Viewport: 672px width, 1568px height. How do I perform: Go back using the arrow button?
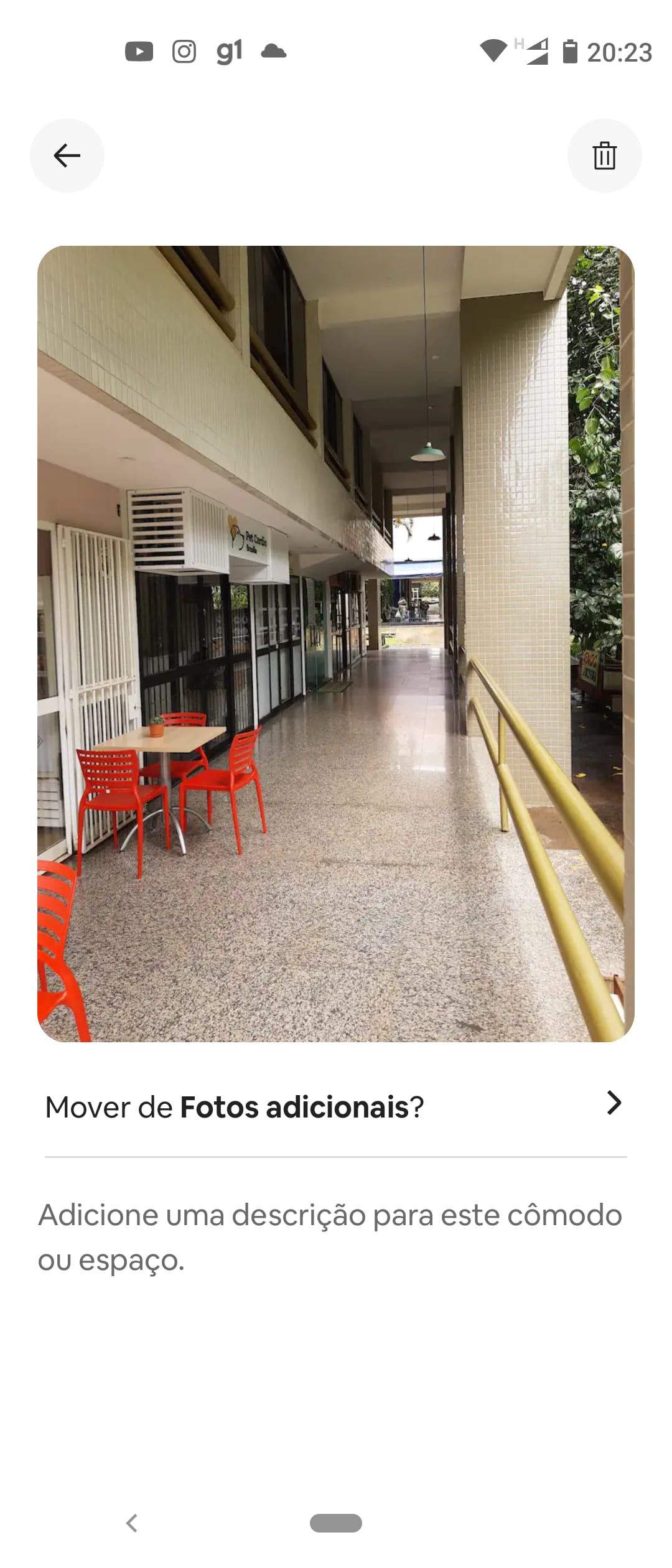(x=67, y=156)
